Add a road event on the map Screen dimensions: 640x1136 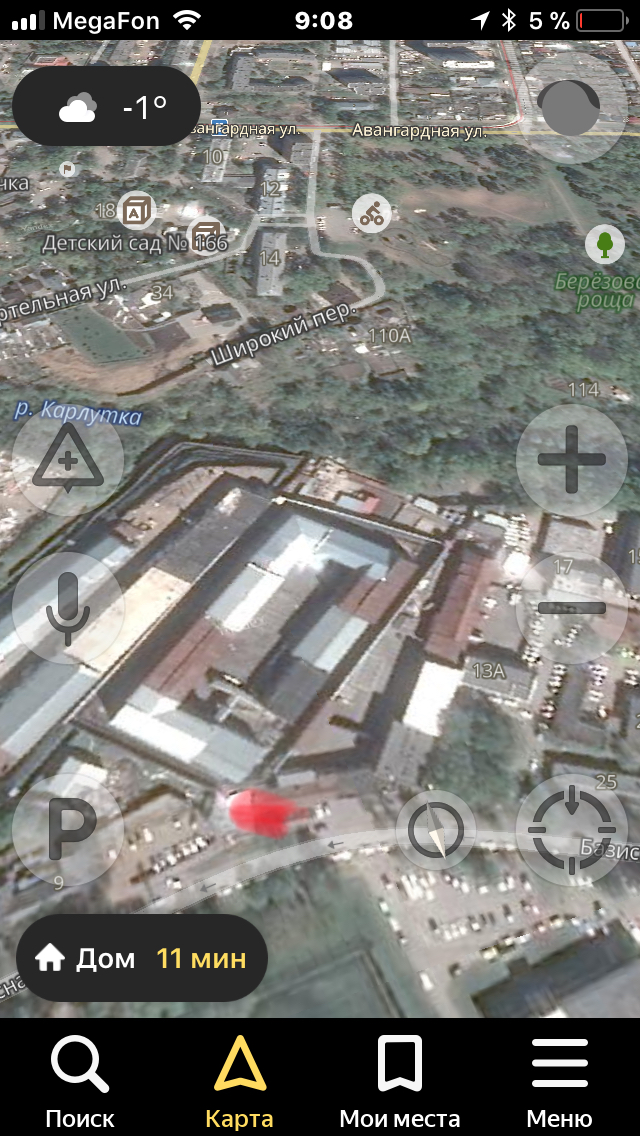tap(67, 463)
